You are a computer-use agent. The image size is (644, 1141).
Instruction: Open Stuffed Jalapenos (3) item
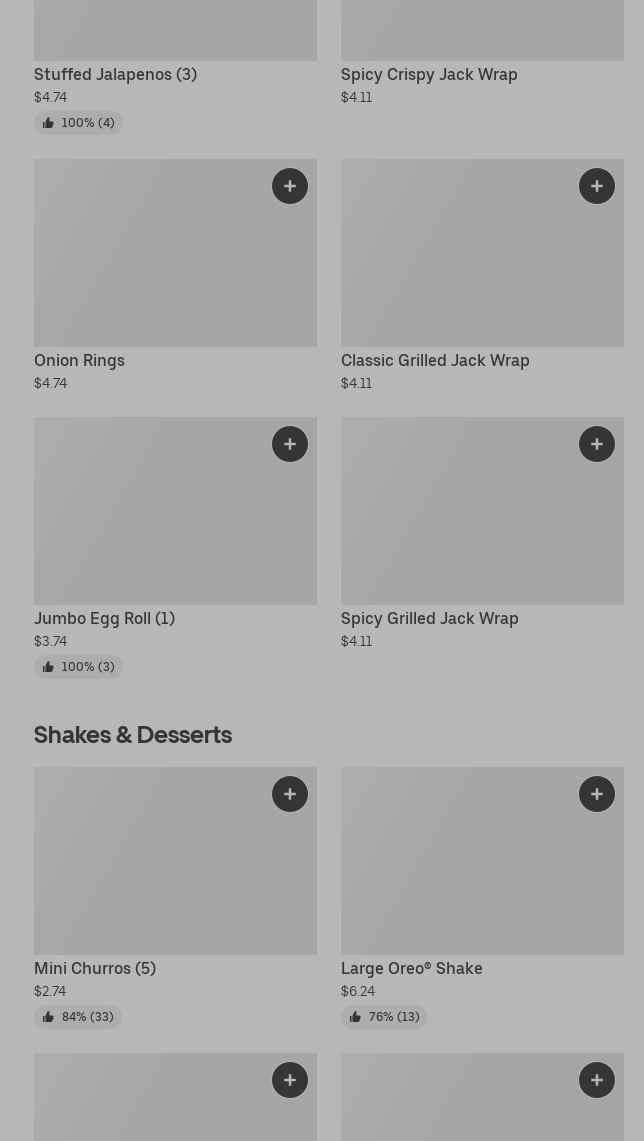[x=115, y=74]
